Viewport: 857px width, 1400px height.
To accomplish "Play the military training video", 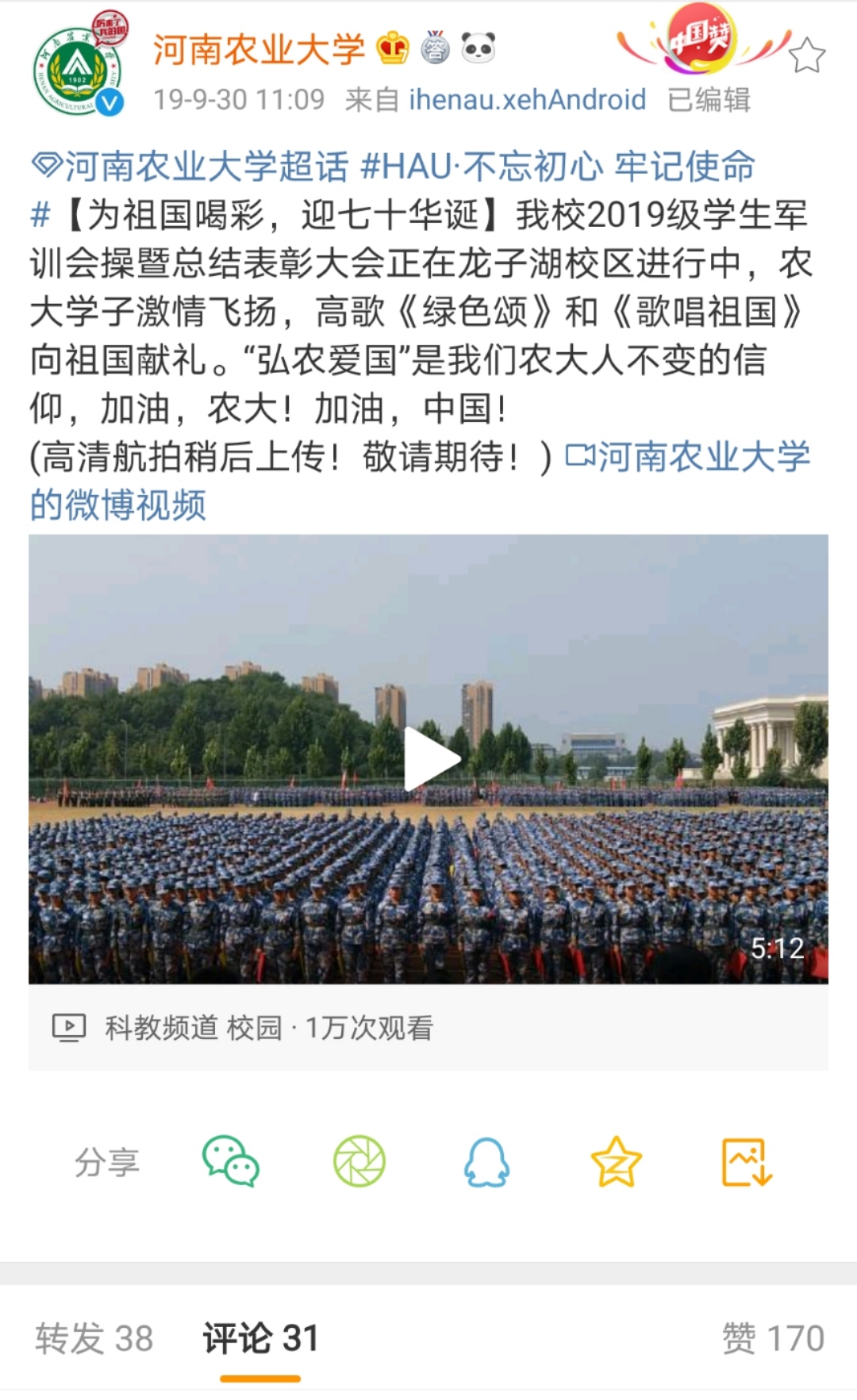I will 428,759.
